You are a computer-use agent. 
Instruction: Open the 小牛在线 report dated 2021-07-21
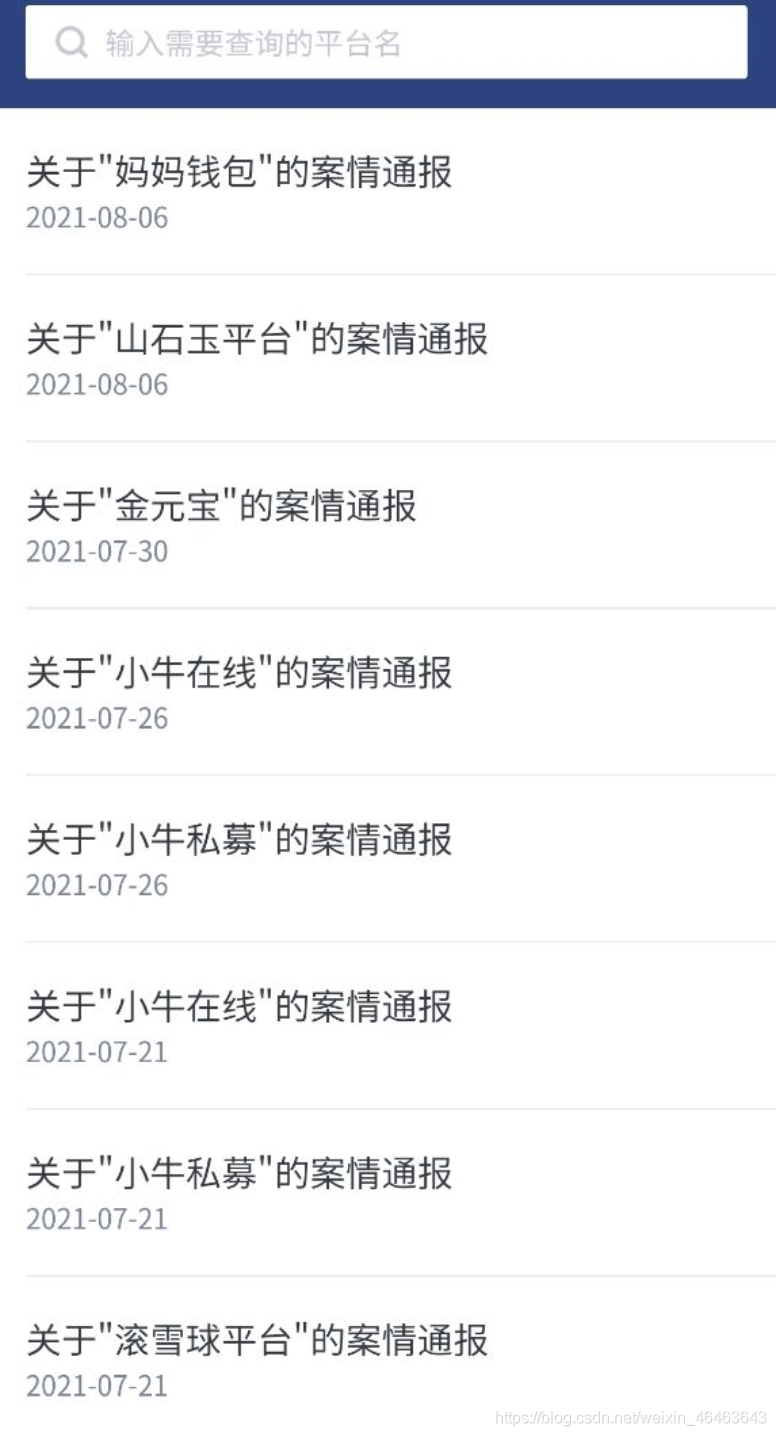point(238,1006)
